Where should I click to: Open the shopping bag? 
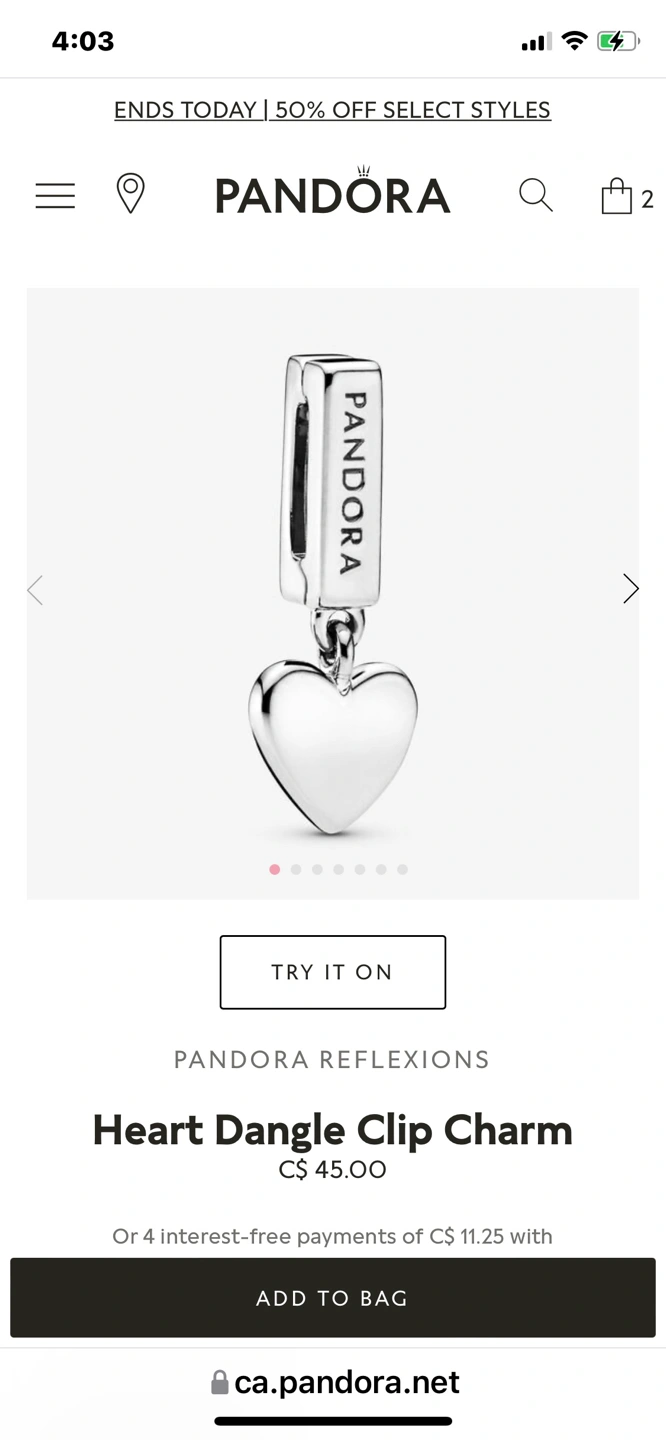click(618, 197)
